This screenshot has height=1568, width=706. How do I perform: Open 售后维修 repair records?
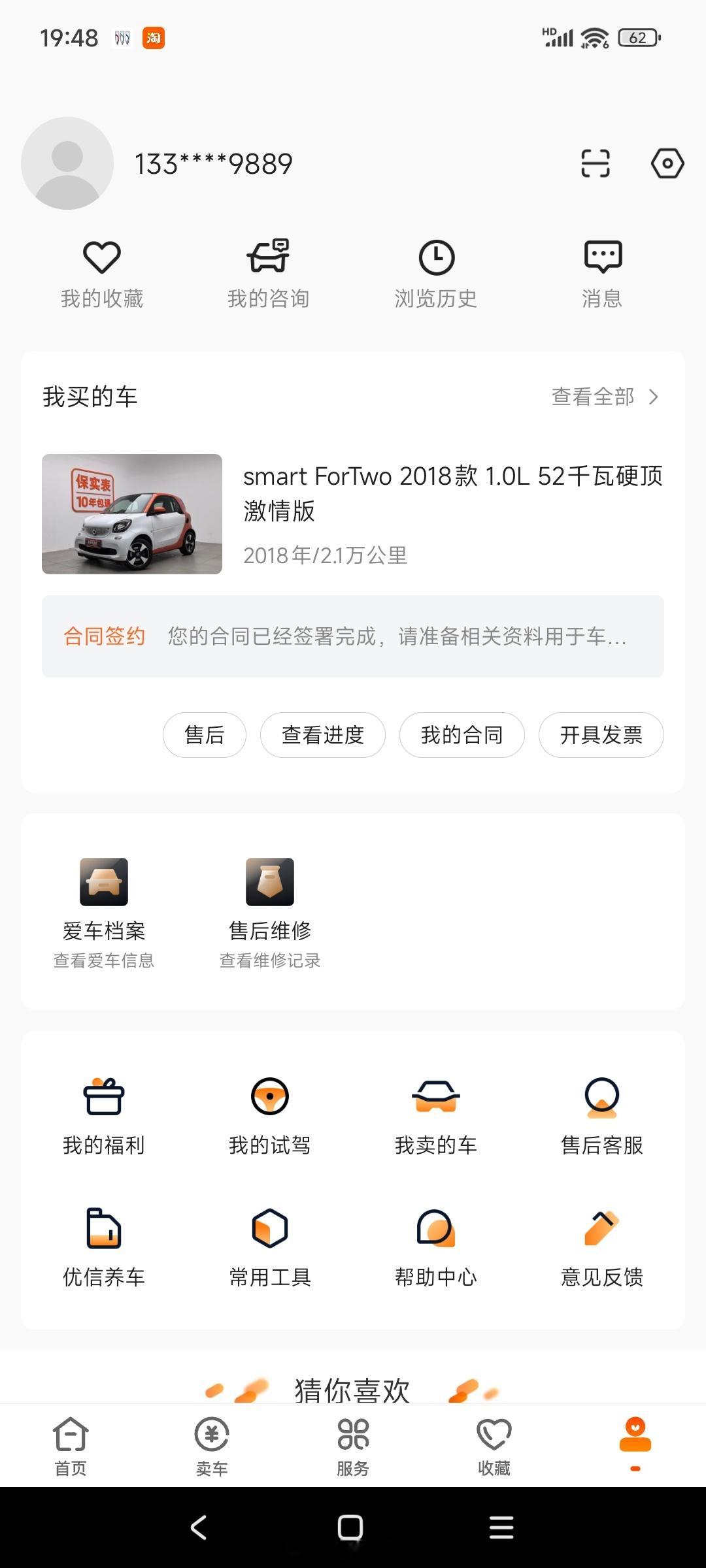(270, 913)
